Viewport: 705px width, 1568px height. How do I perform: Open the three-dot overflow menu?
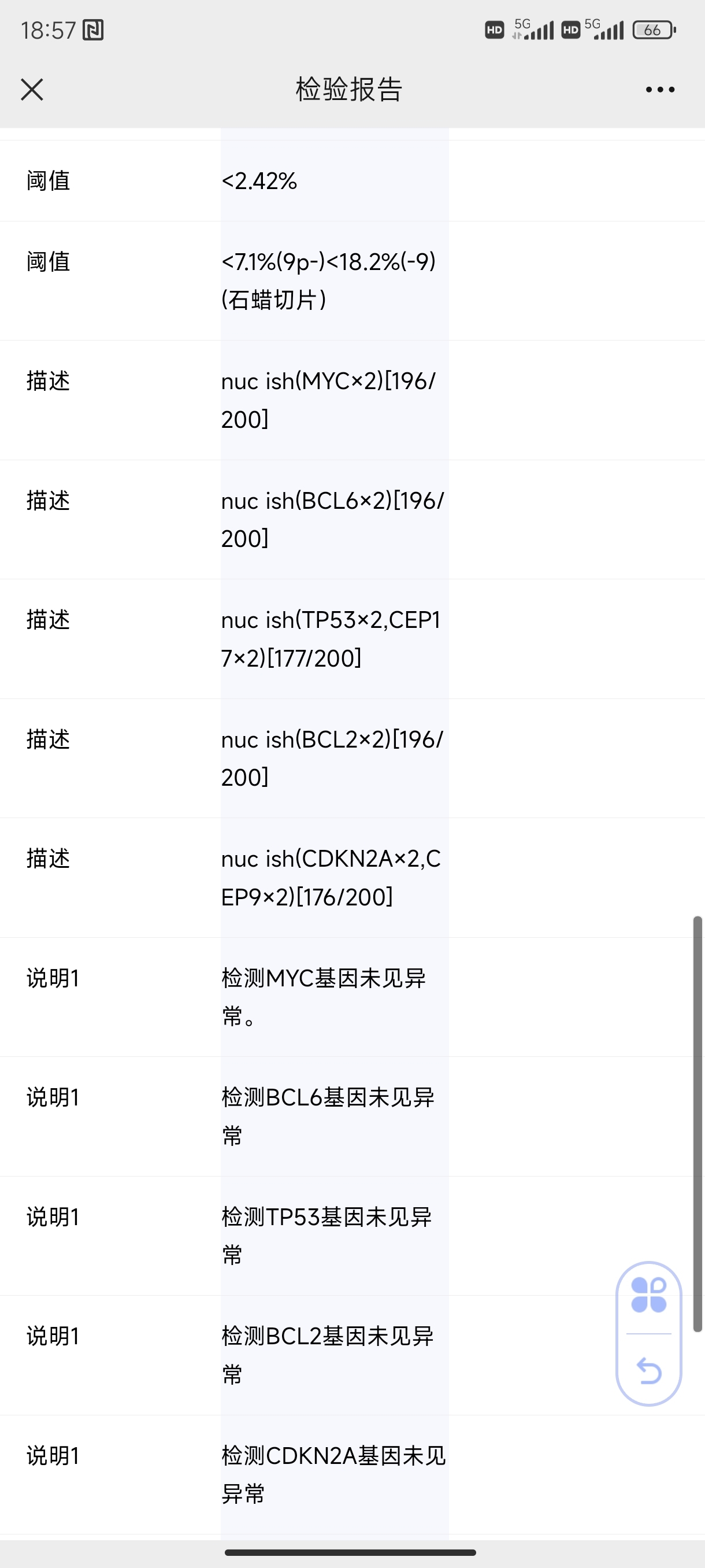tap(660, 90)
